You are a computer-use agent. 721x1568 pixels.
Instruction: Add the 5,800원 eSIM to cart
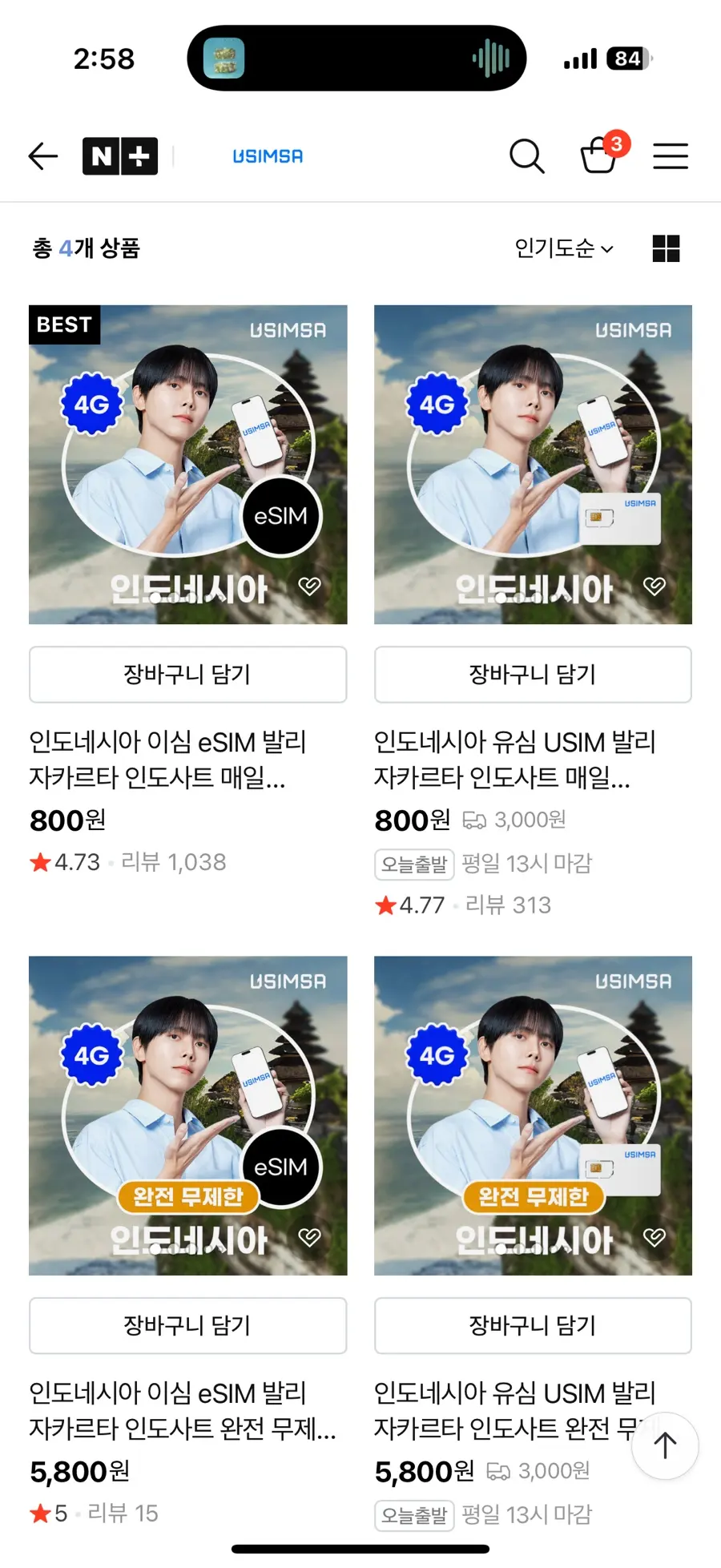point(188,1326)
